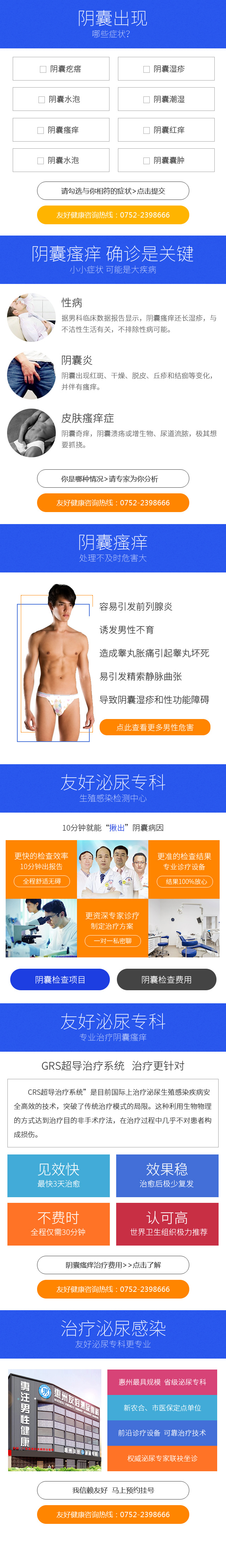Start 一对一私密聊 consultation
This screenshot has width=226, height=1568.
tap(112, 940)
